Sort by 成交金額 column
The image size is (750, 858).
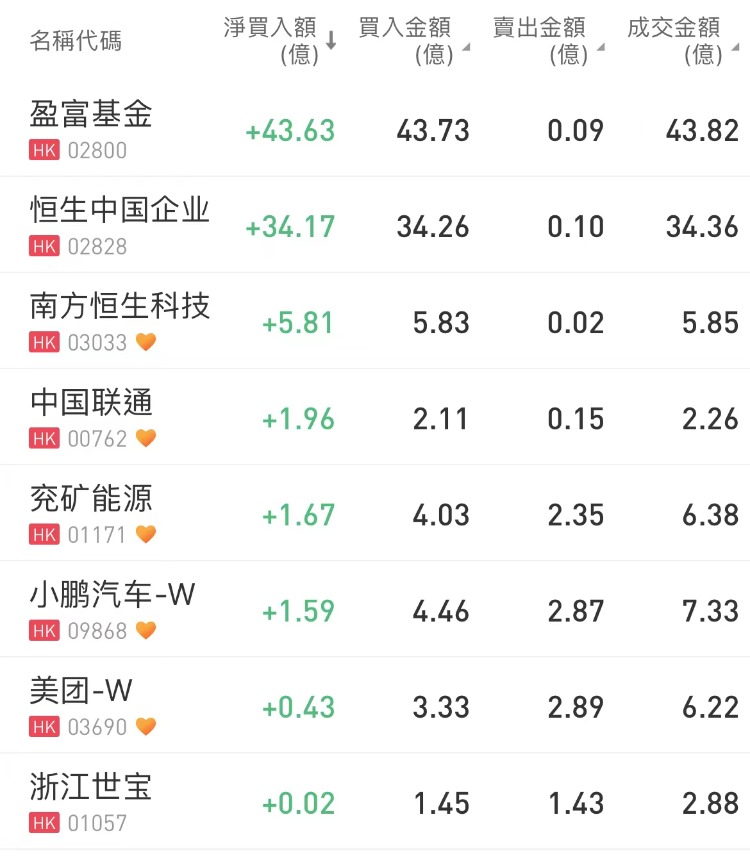coord(680,40)
